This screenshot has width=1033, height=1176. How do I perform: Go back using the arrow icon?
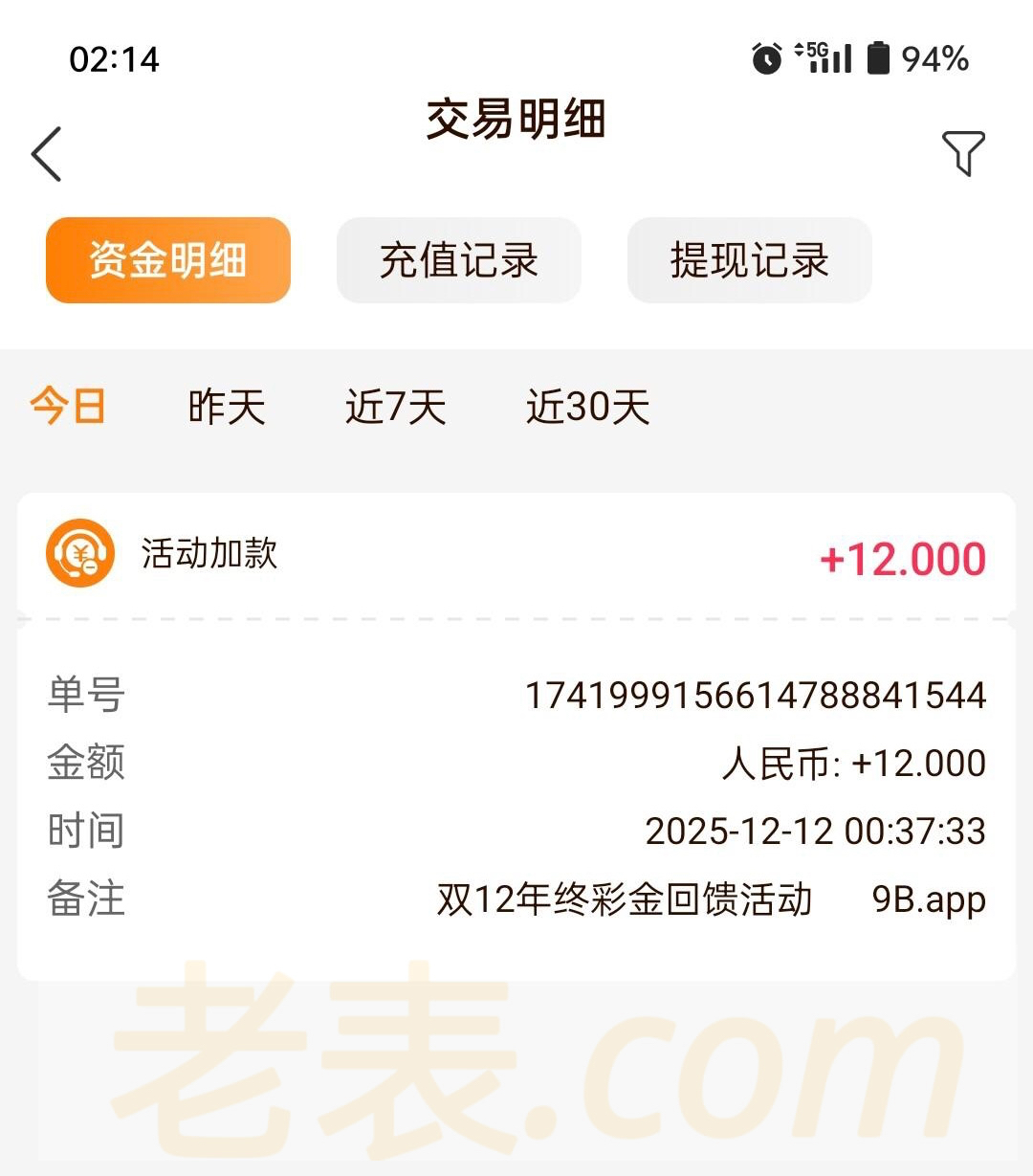[46, 153]
